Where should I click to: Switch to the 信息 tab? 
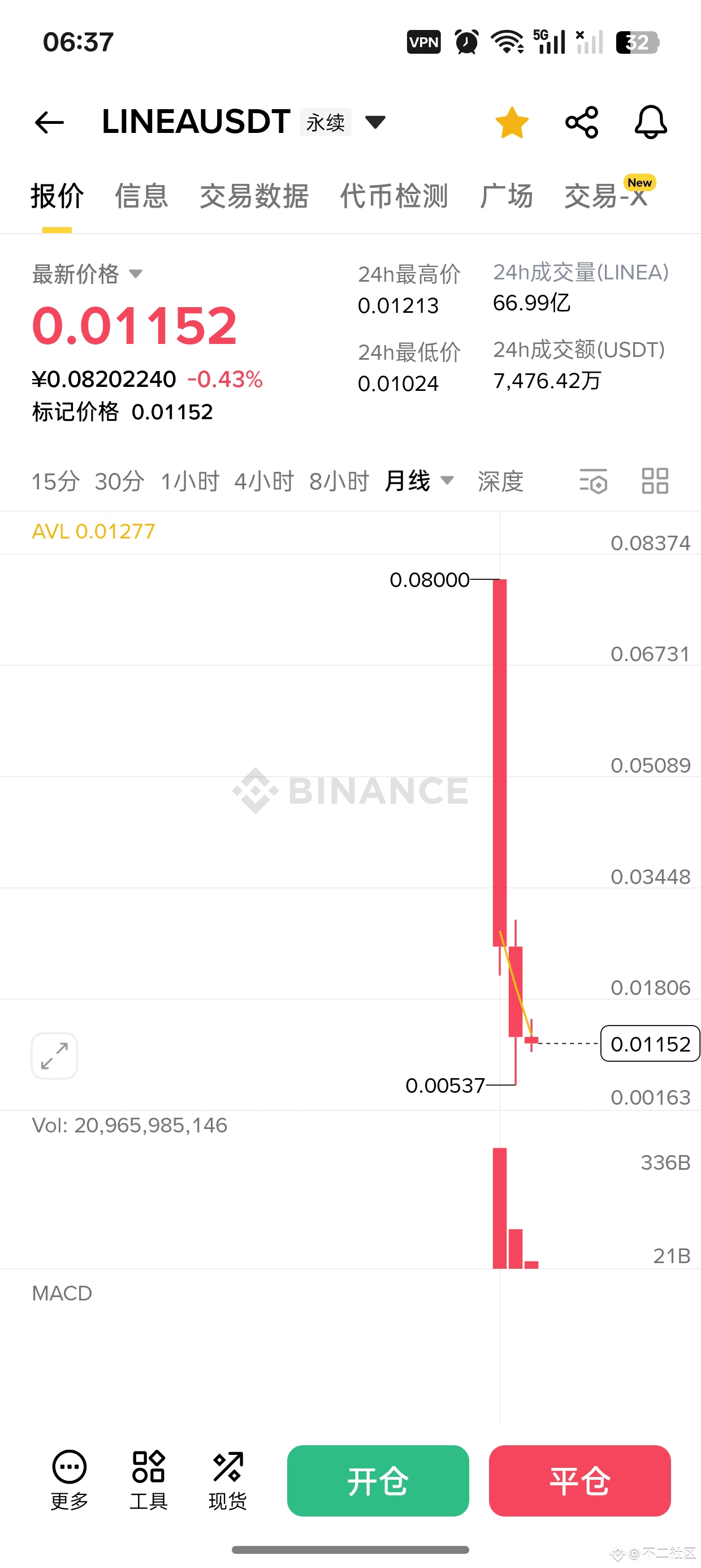coord(141,196)
